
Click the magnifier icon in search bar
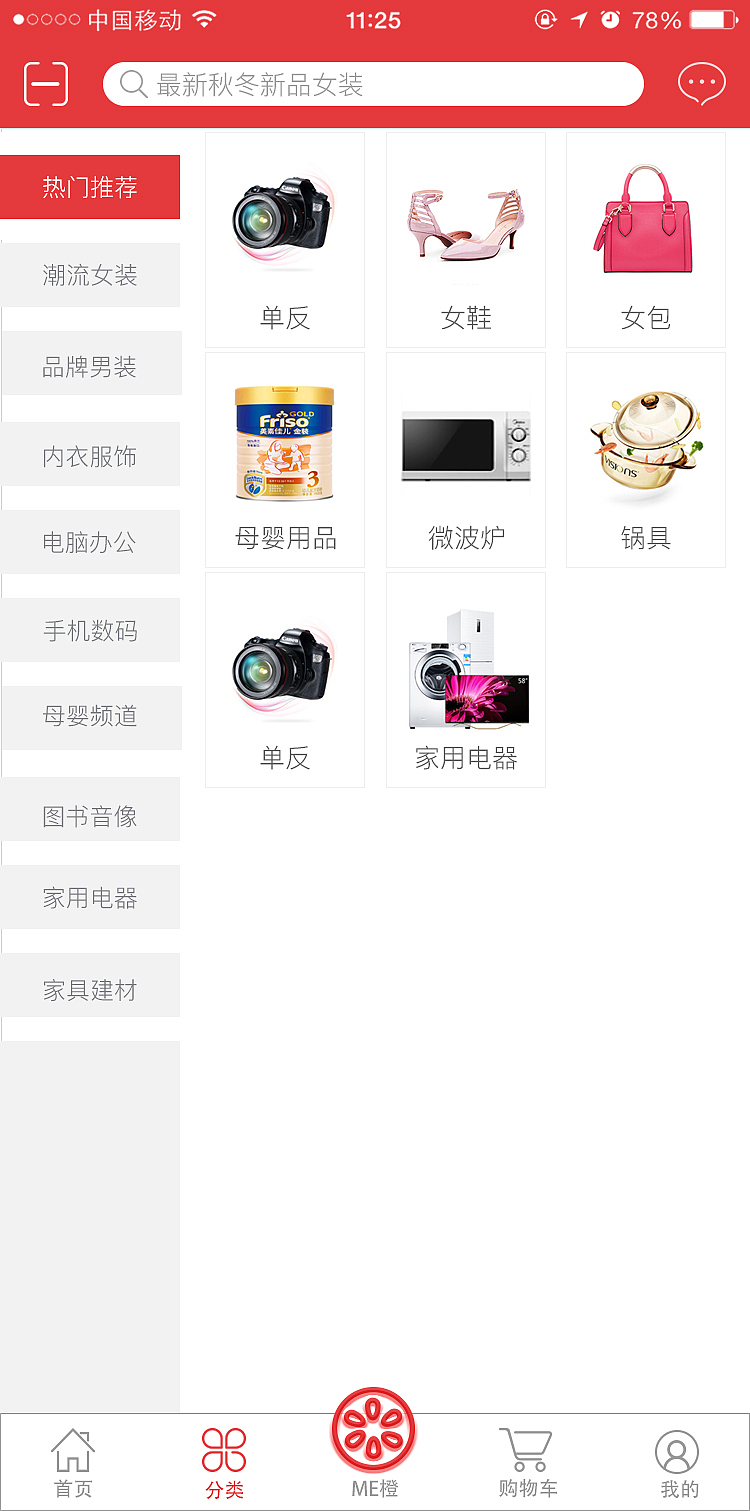click(132, 84)
